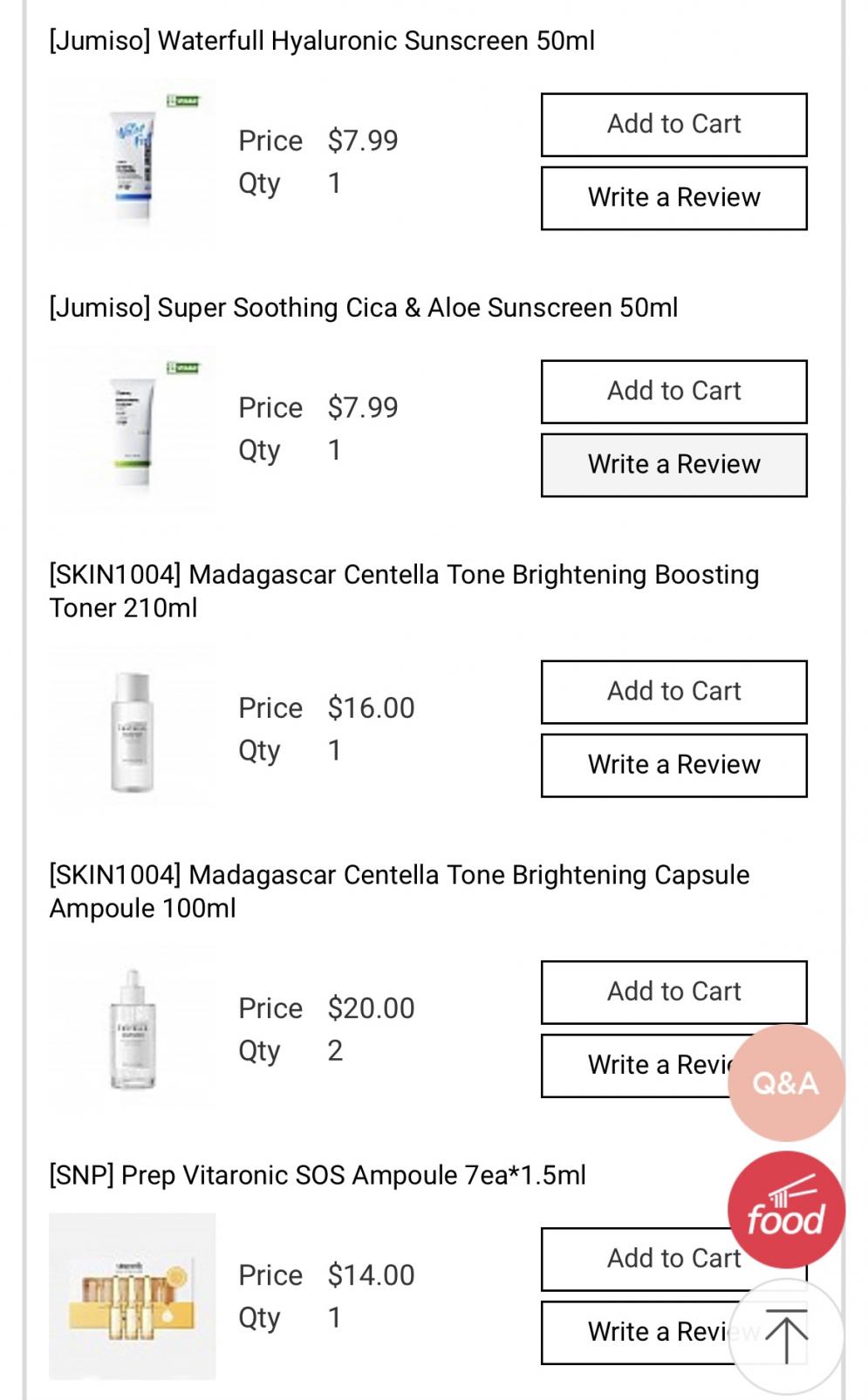Open the Q&A floating button
Viewport: 868px width, 1400px height.
tap(786, 1083)
